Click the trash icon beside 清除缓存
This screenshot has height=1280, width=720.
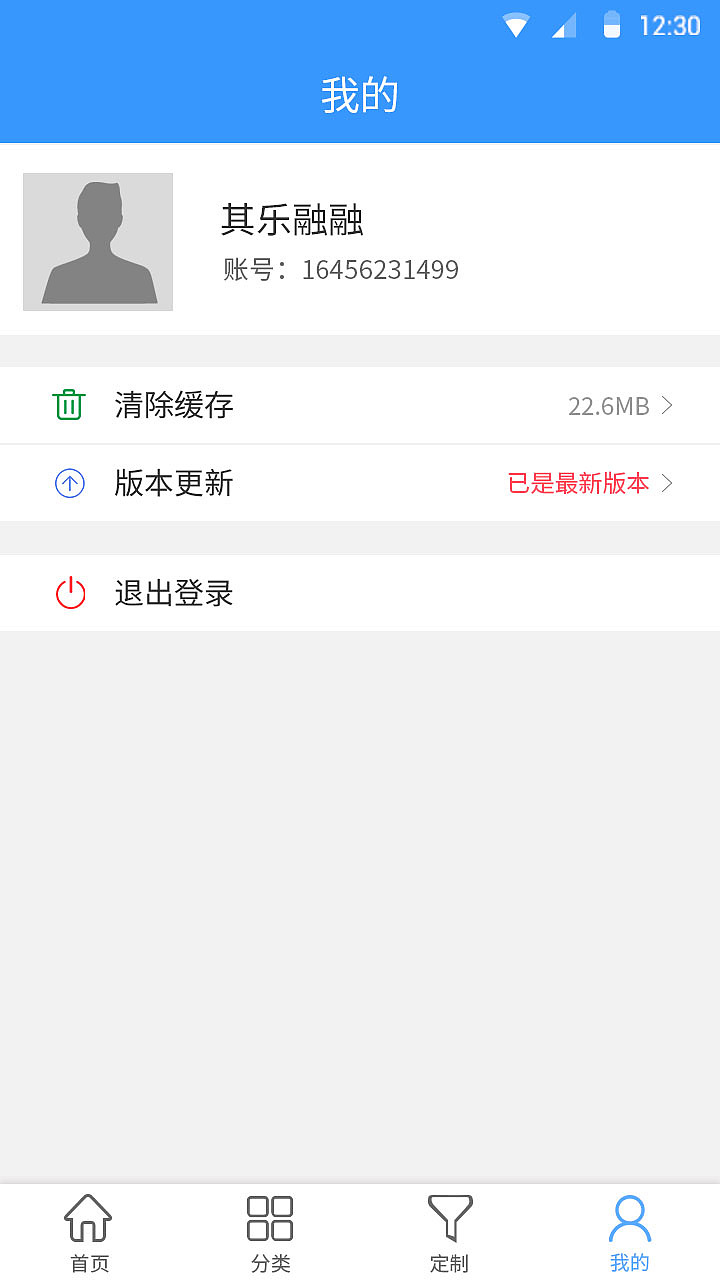68,405
